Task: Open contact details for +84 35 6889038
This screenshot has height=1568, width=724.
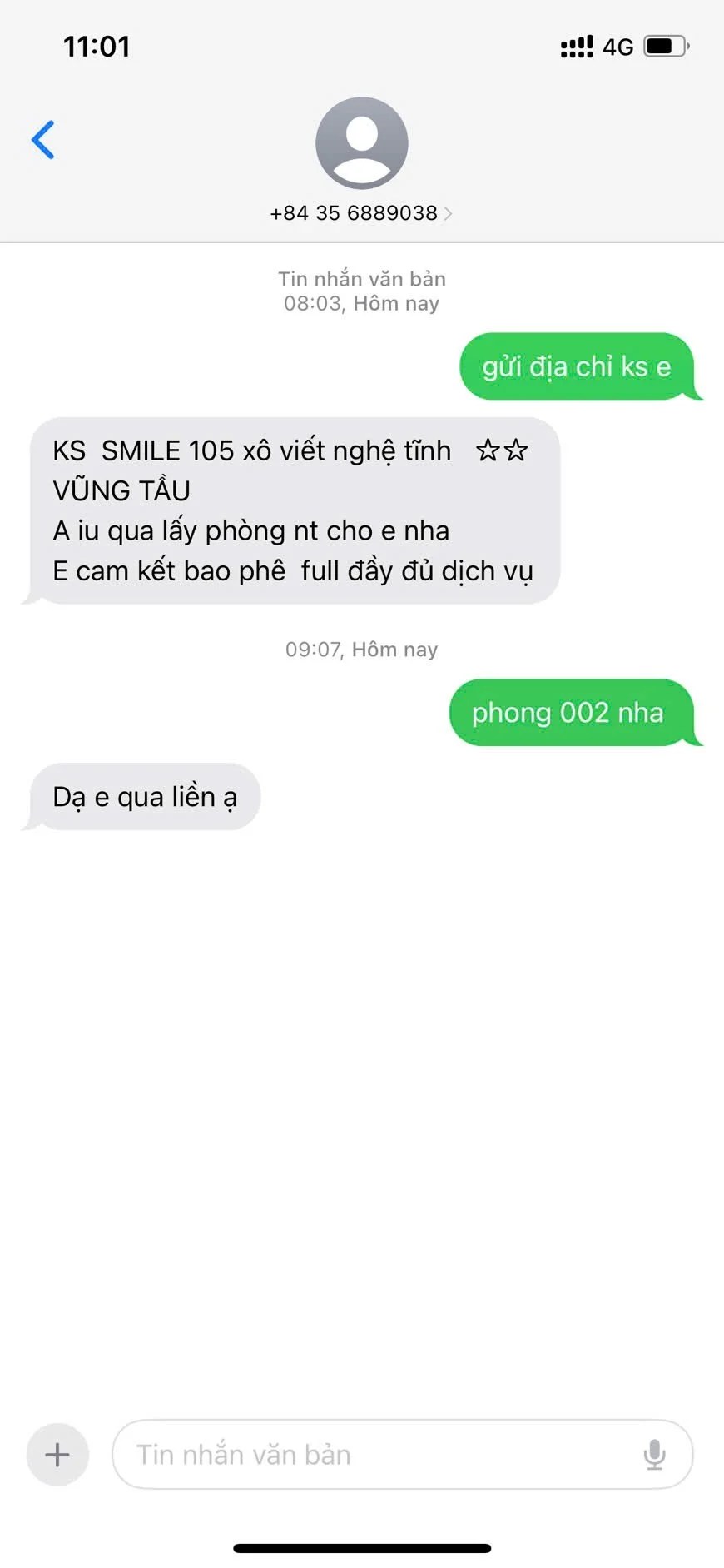Action: click(x=361, y=213)
